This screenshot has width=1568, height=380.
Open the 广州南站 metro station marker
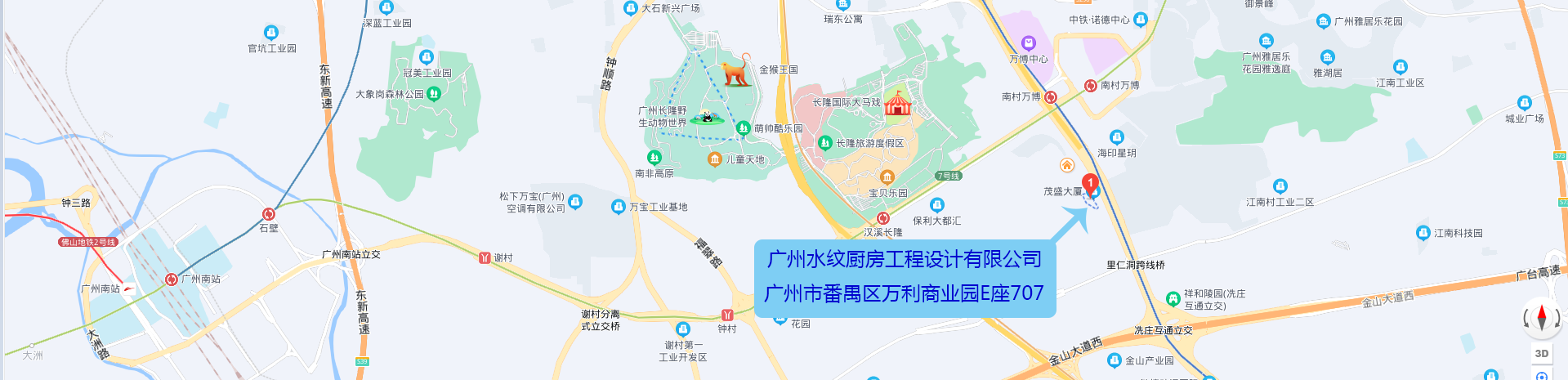(172, 279)
